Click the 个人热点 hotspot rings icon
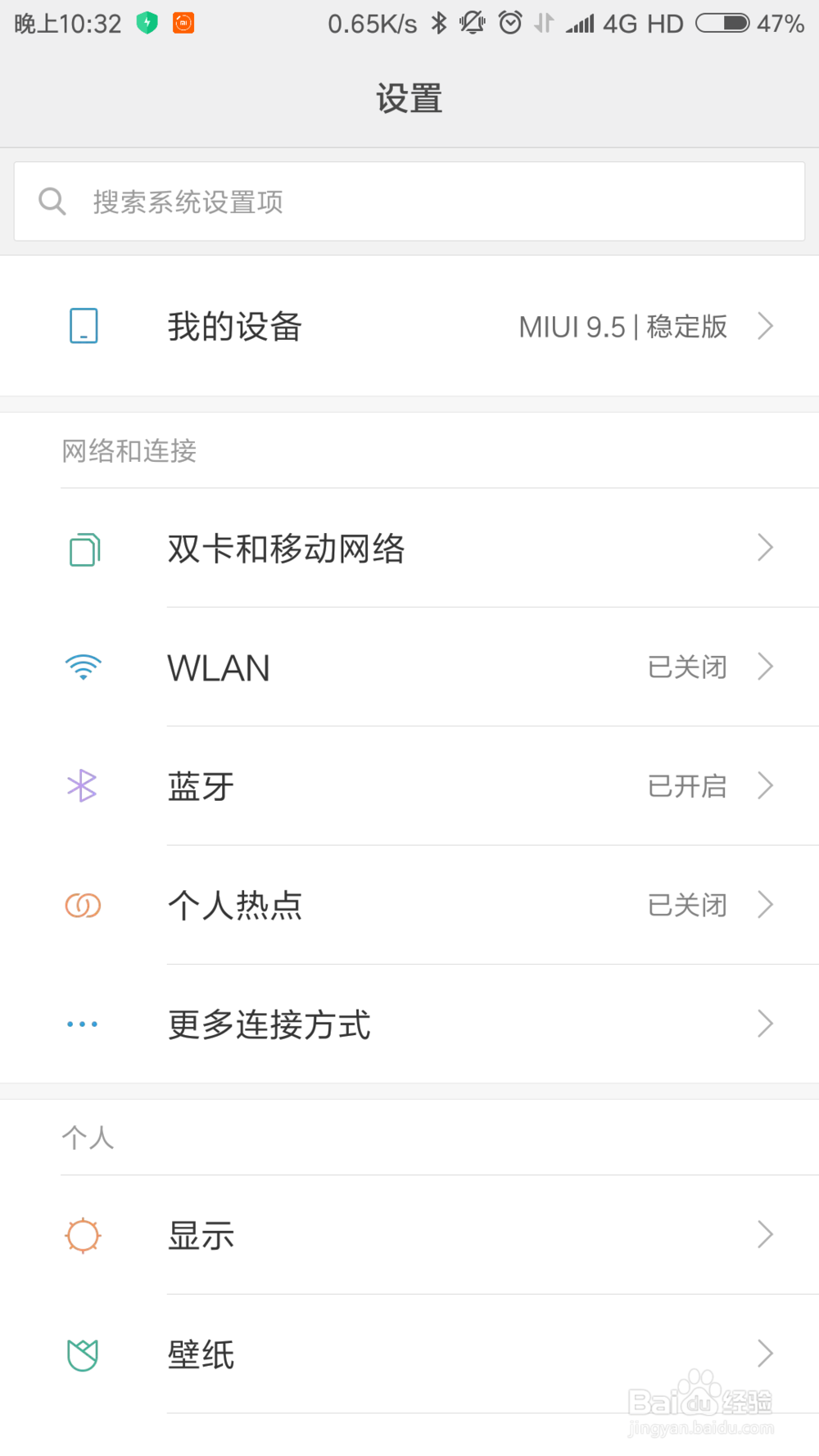This screenshot has height=1456, width=819. 82,905
